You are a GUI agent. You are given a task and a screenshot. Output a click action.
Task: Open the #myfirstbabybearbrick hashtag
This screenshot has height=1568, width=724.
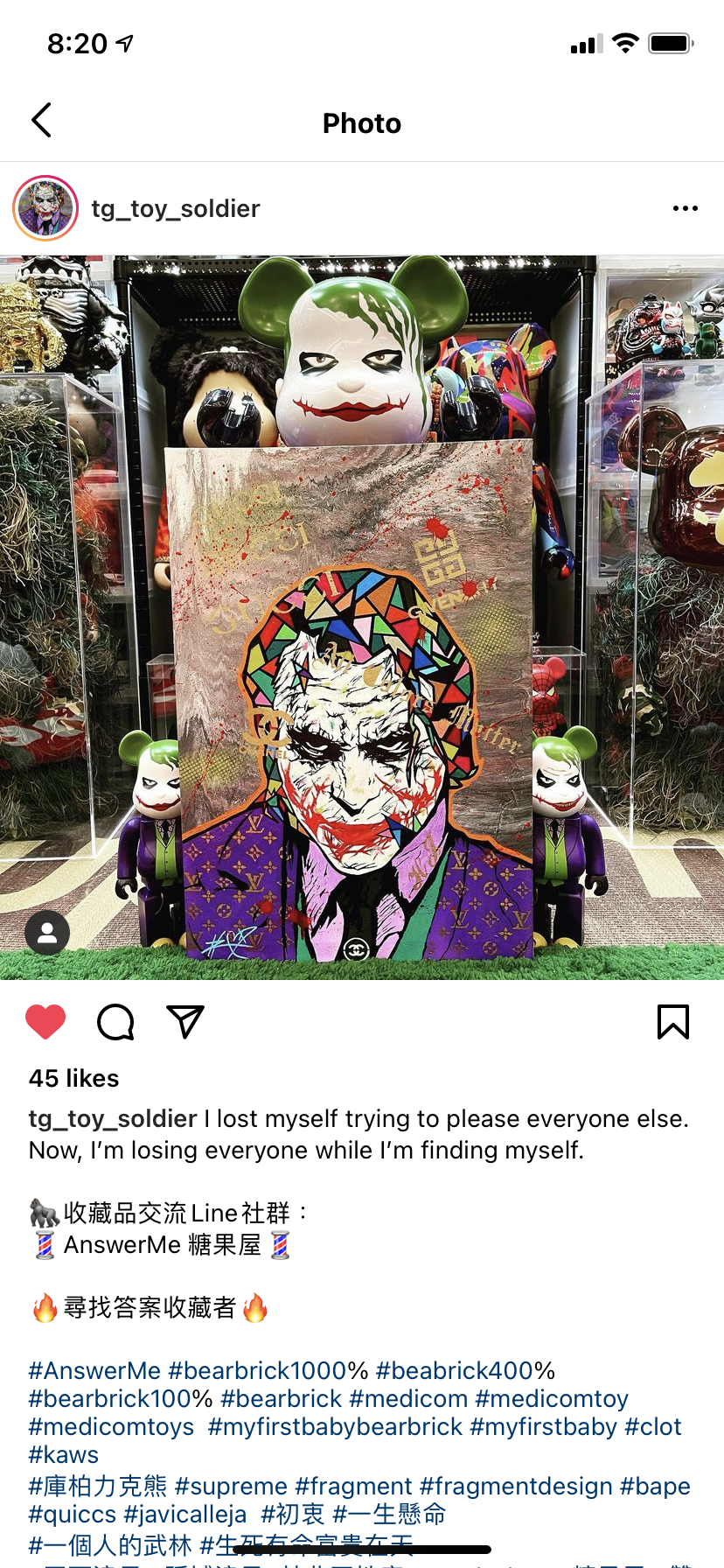(335, 1426)
